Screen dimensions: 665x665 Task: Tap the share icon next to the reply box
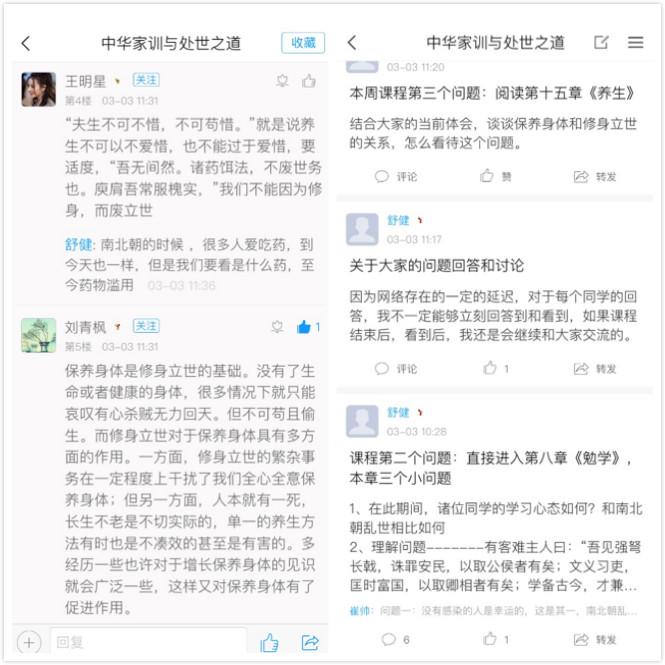[x=310, y=642]
